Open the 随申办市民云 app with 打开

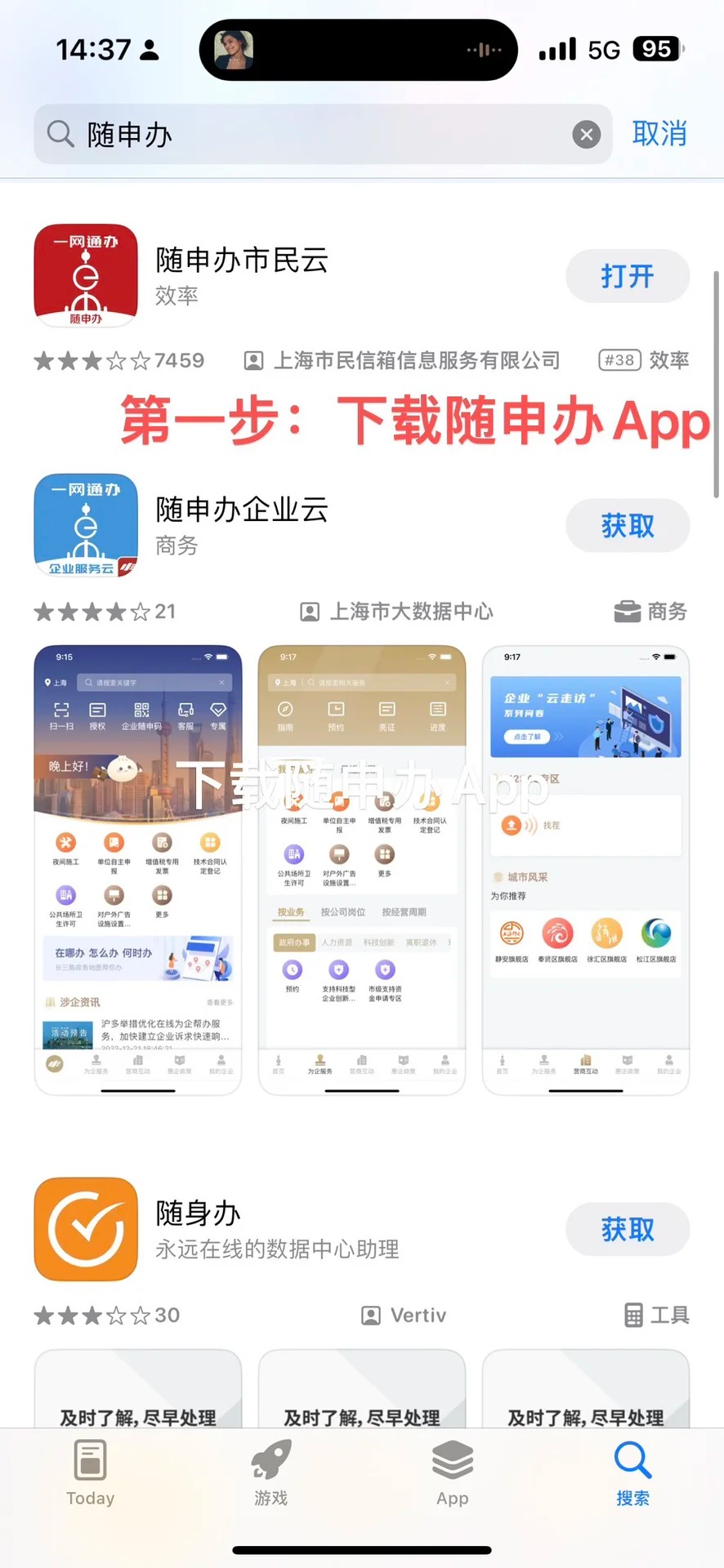point(627,277)
